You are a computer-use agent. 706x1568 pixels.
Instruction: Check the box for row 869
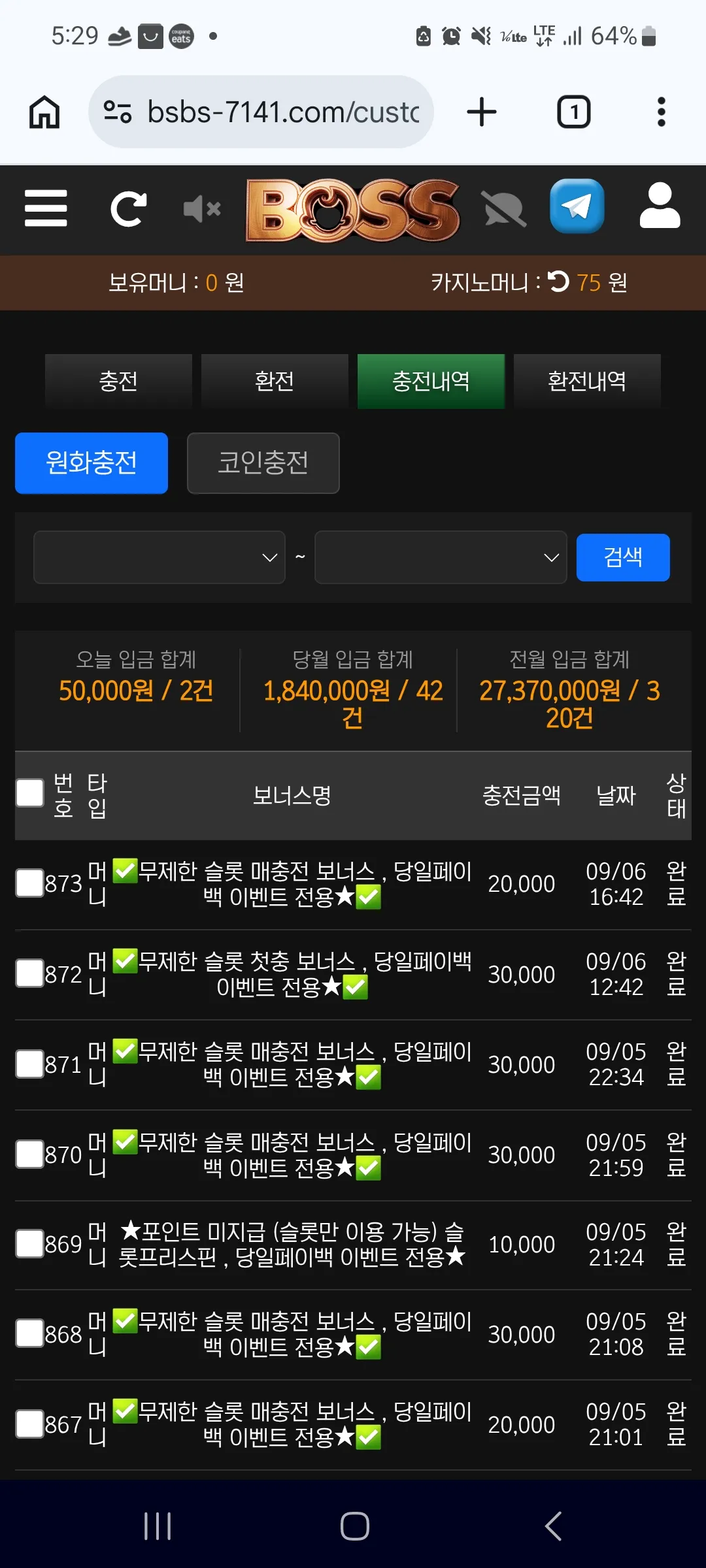pyautogui.click(x=30, y=1243)
